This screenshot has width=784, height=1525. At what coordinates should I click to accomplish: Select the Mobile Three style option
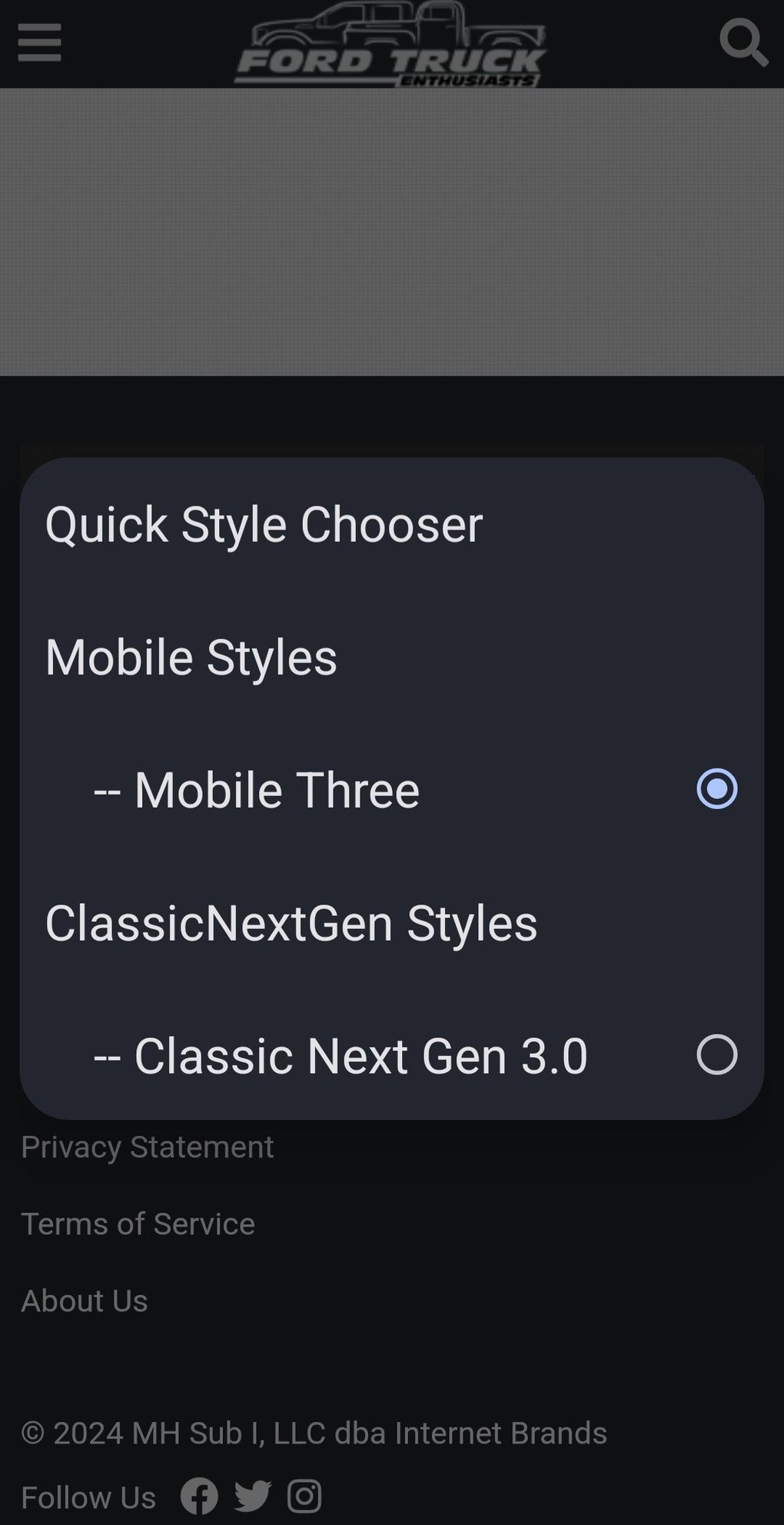point(716,789)
